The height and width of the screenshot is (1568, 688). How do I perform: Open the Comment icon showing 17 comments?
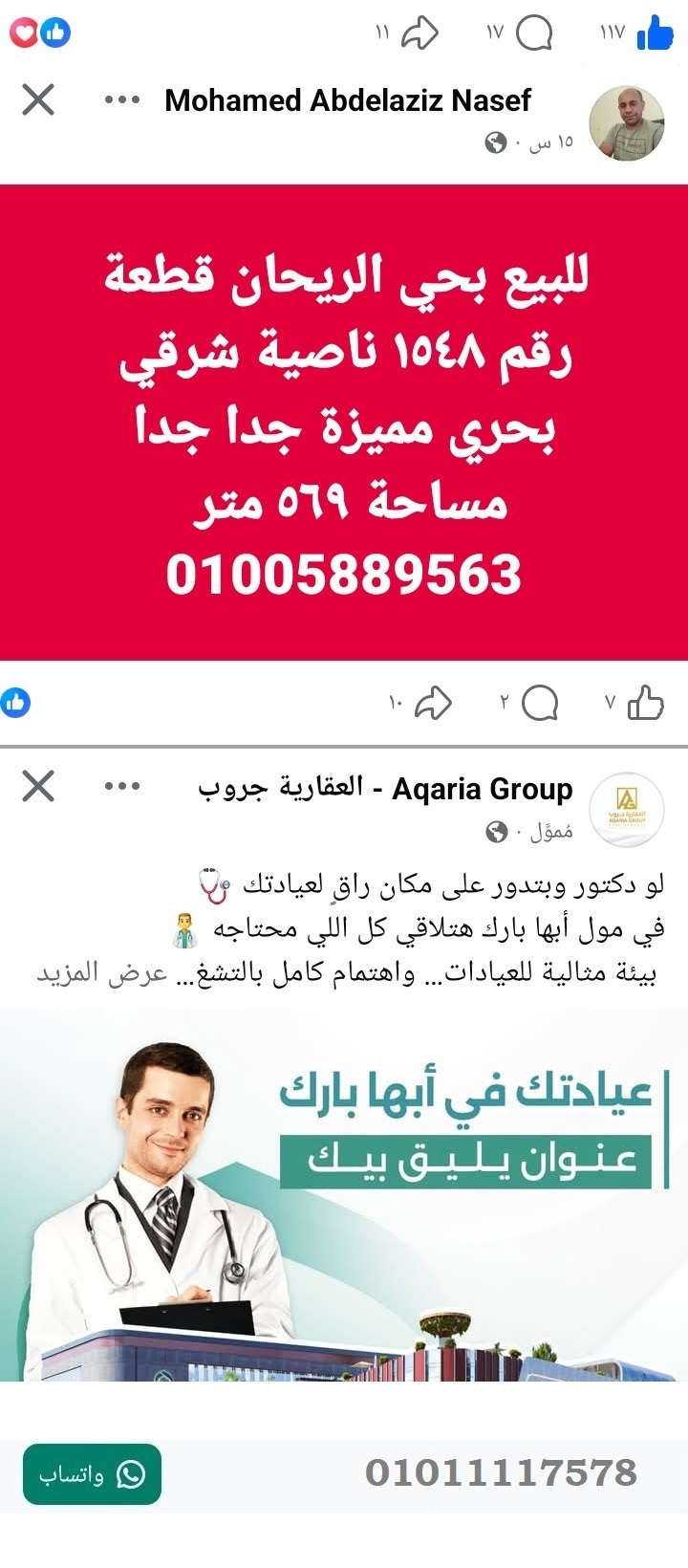[535, 33]
